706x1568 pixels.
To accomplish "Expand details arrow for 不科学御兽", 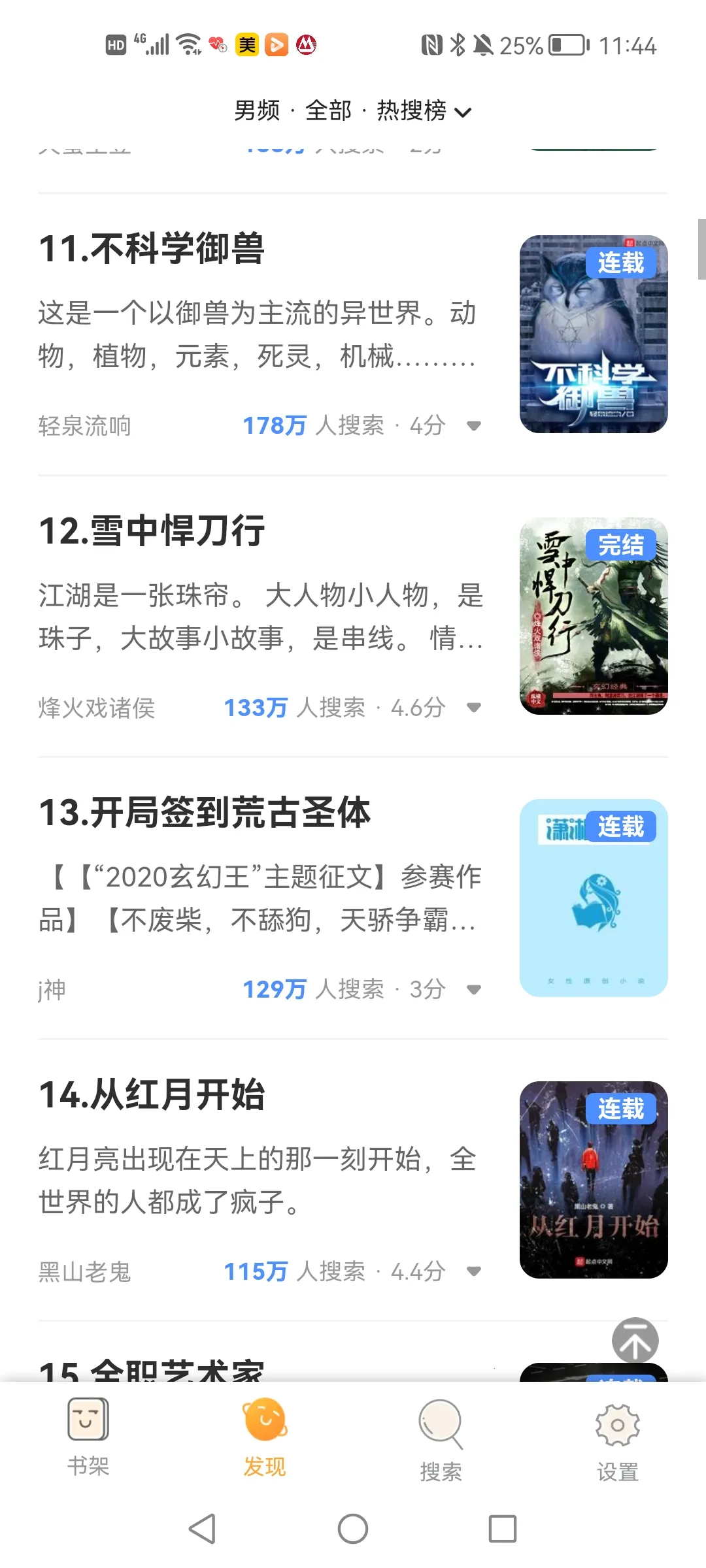I will (x=474, y=426).
